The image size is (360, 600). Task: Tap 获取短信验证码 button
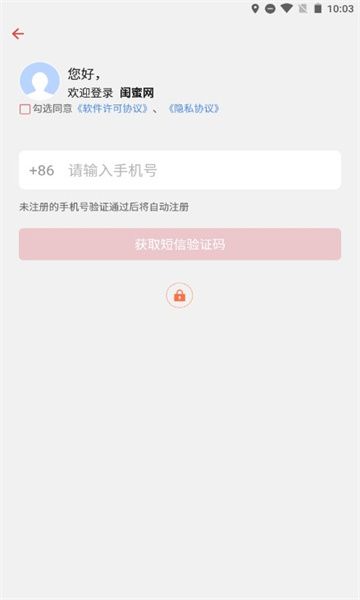180,244
